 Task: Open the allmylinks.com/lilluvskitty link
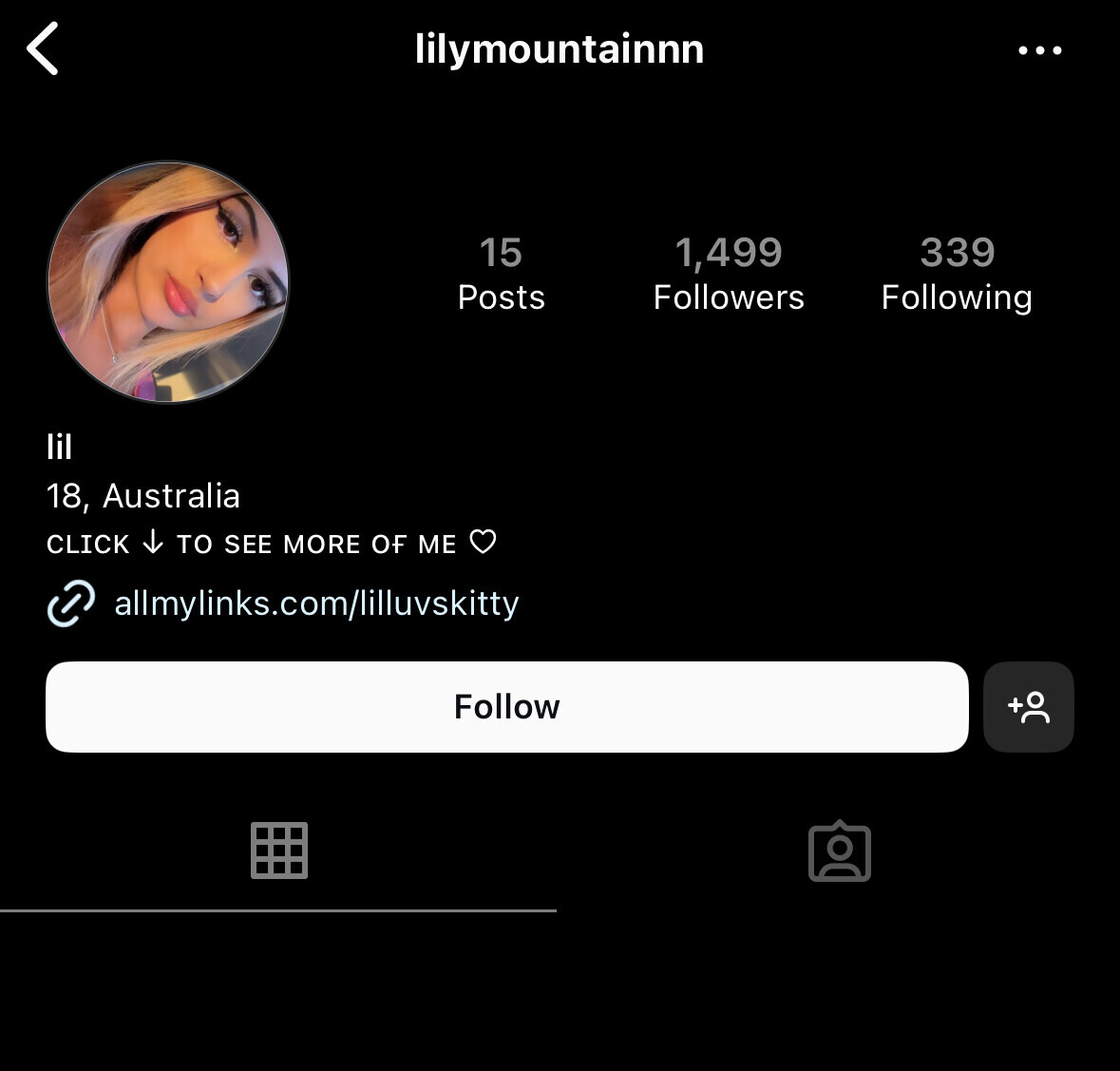pos(315,603)
